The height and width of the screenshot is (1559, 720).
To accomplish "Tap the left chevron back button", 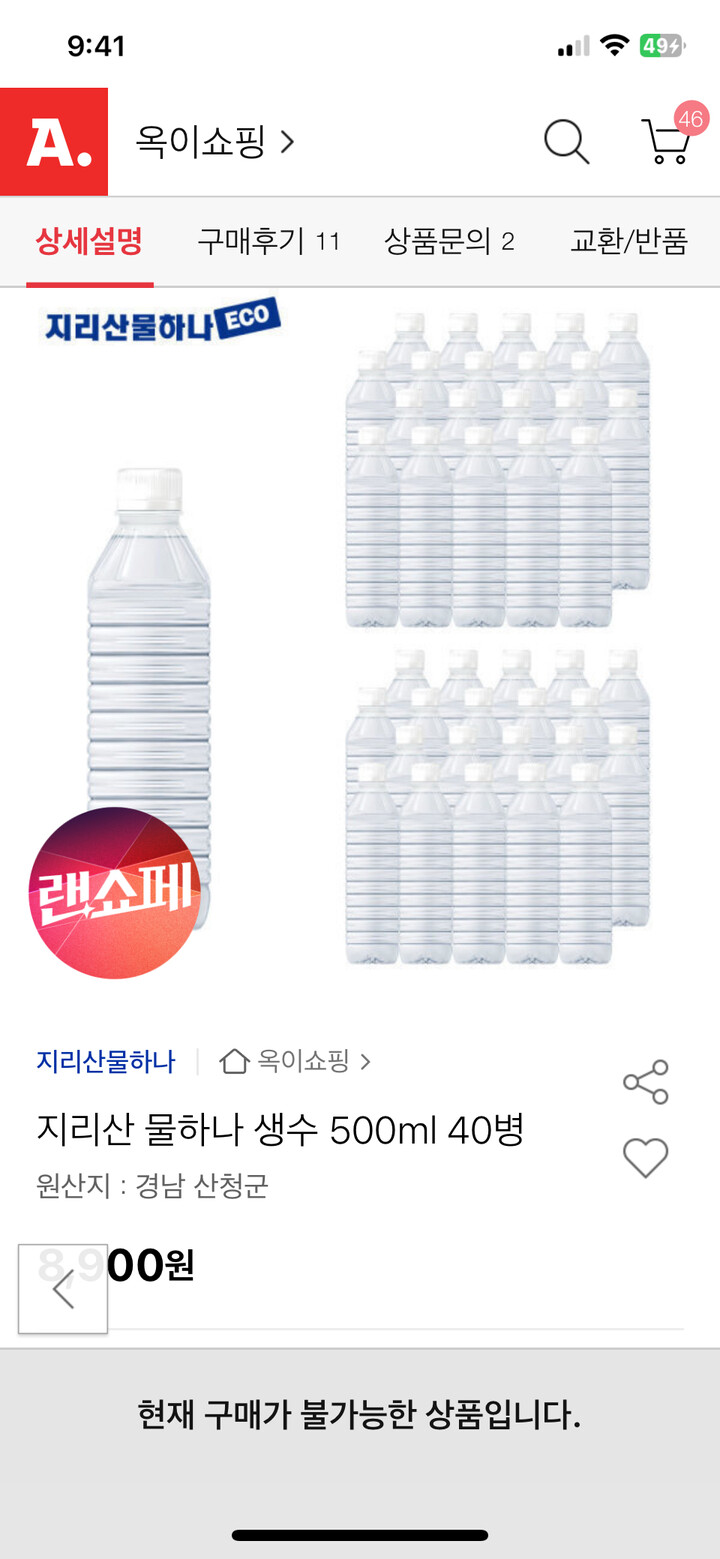I will (62, 1289).
